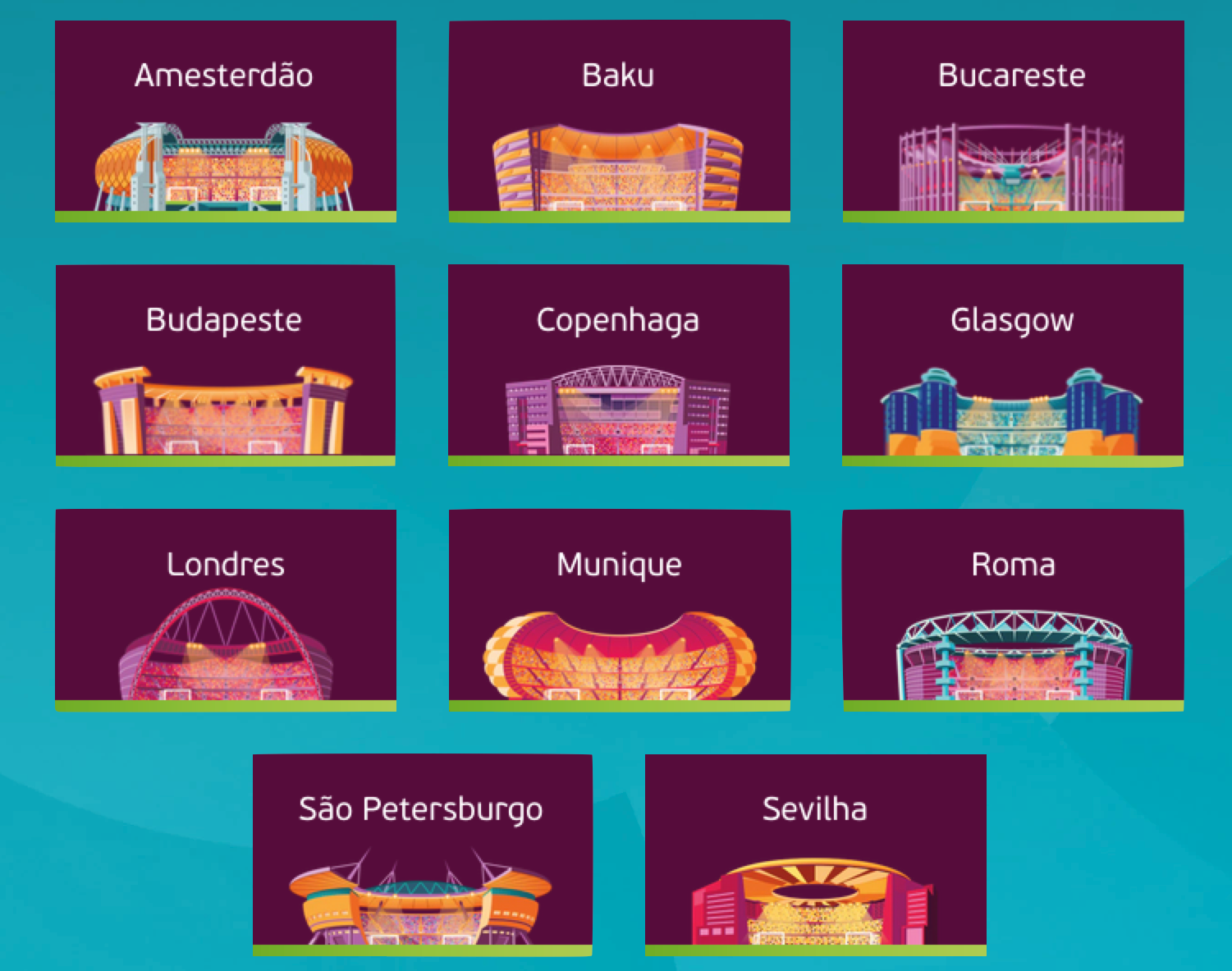Open the Bucareste host city tile
Image resolution: width=1232 pixels, height=971 pixels.
pos(1013,121)
